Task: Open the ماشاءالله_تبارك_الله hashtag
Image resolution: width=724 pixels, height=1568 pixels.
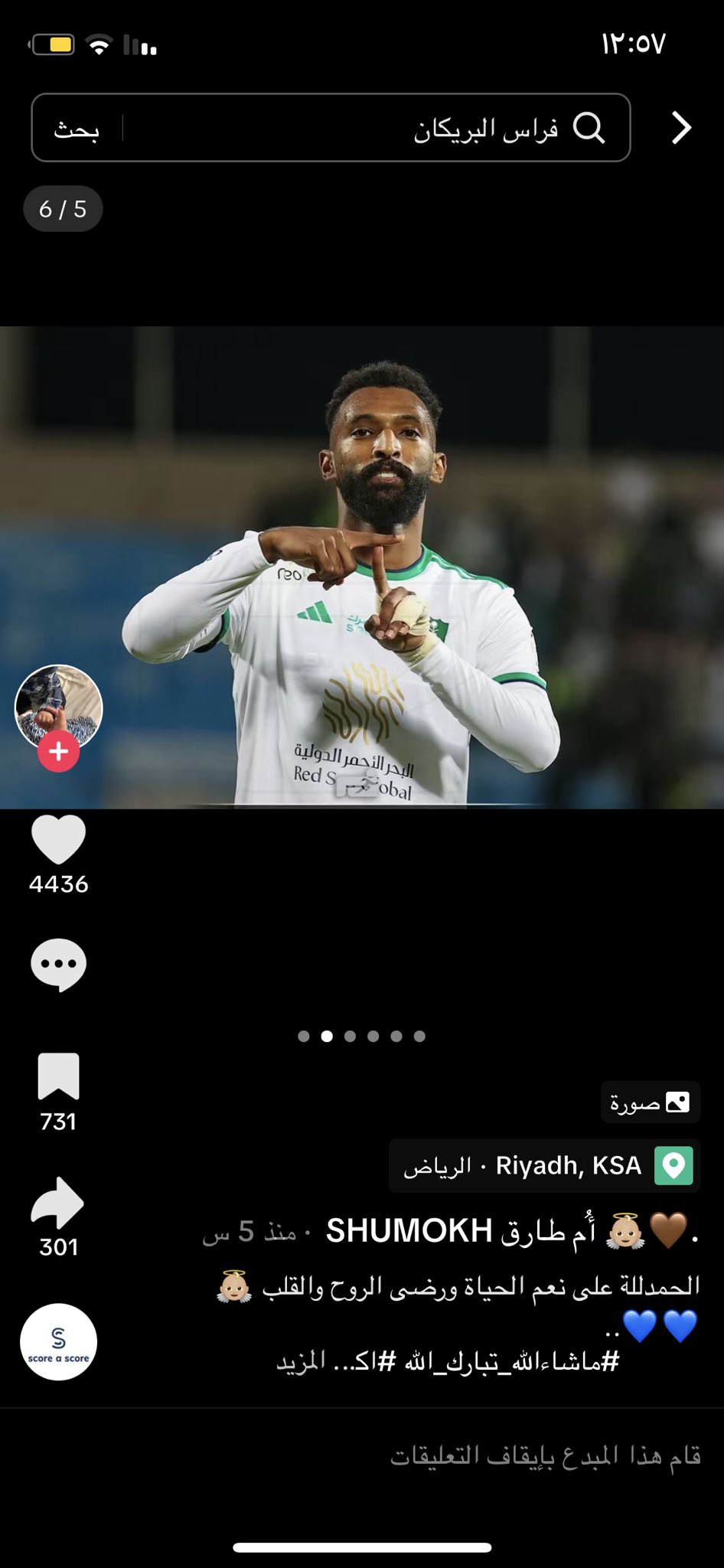Action: click(511, 1361)
